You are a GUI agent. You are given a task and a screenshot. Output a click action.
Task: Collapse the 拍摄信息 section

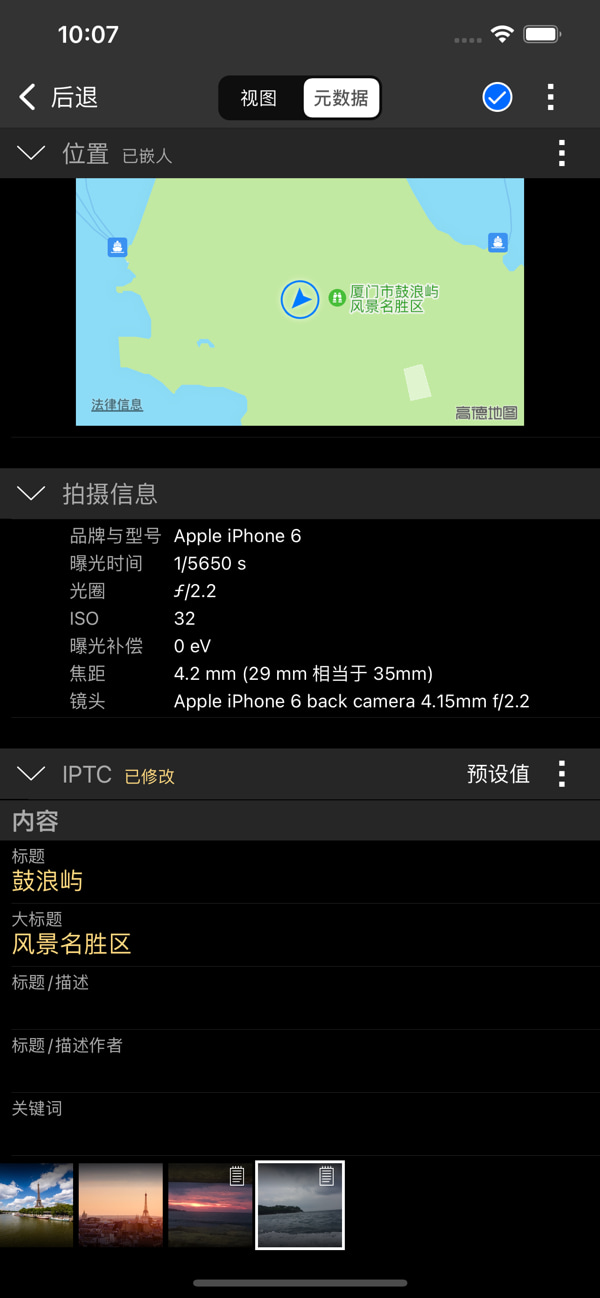click(x=32, y=494)
